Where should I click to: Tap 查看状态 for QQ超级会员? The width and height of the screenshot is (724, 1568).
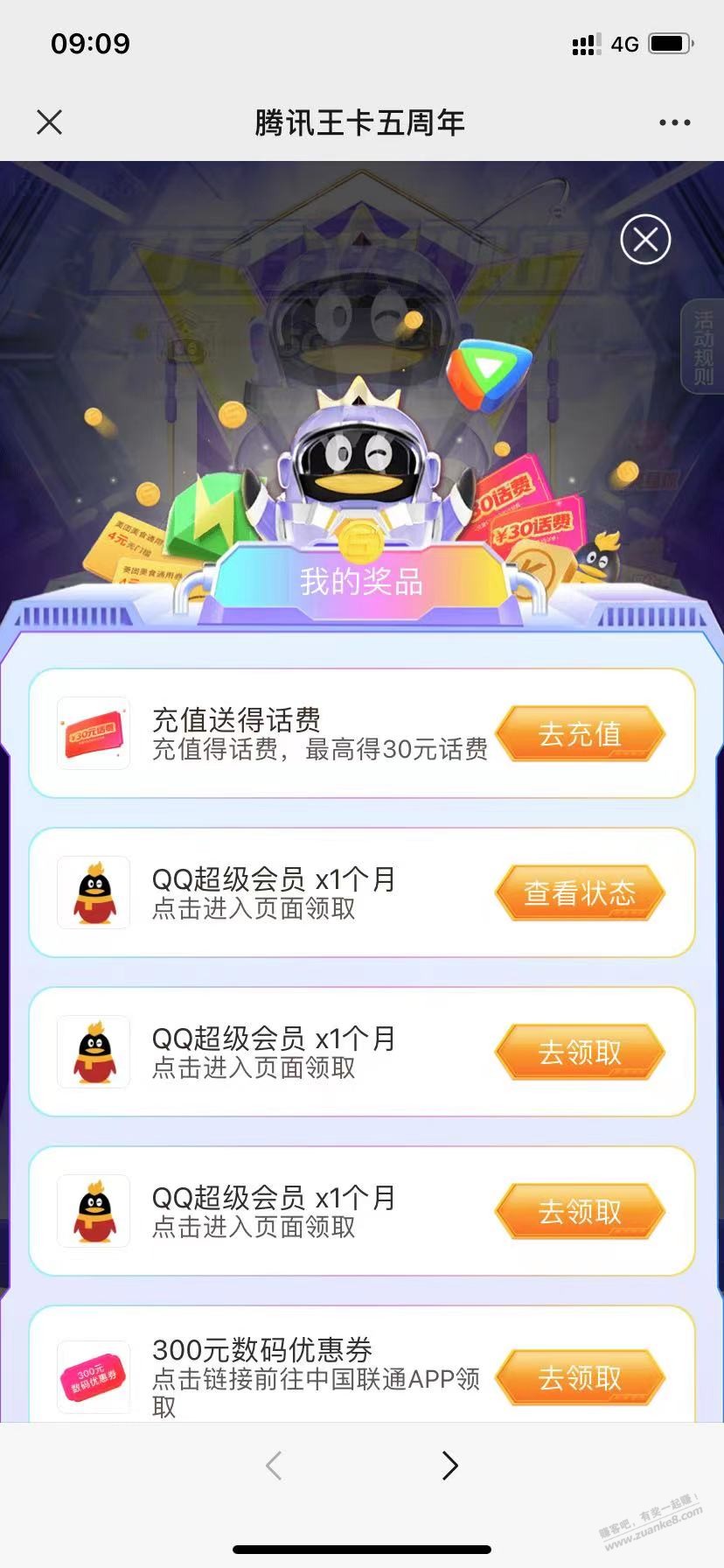pos(580,893)
